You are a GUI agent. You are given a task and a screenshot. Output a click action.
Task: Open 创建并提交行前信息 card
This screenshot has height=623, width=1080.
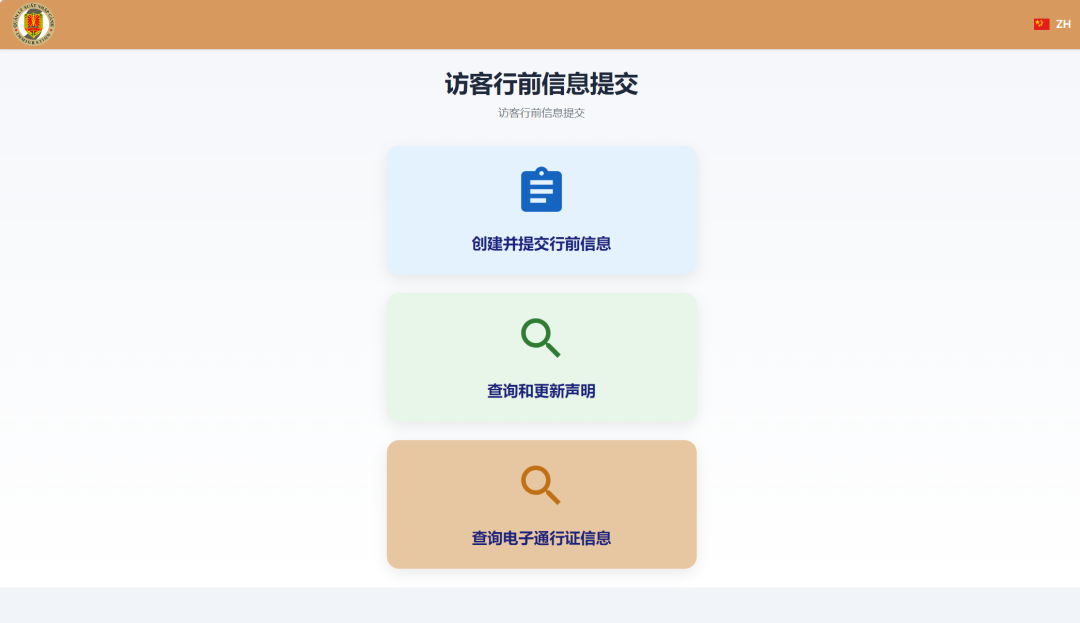[x=541, y=211]
